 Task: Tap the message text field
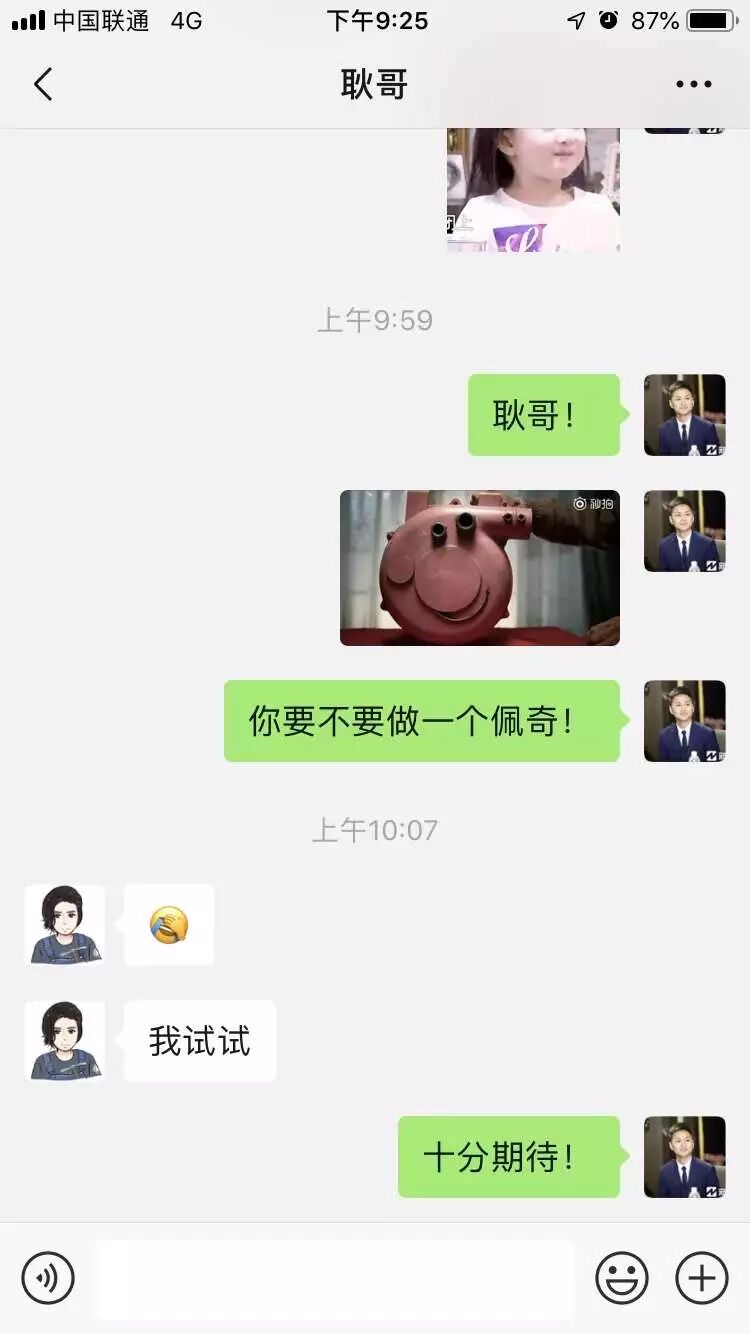335,1278
